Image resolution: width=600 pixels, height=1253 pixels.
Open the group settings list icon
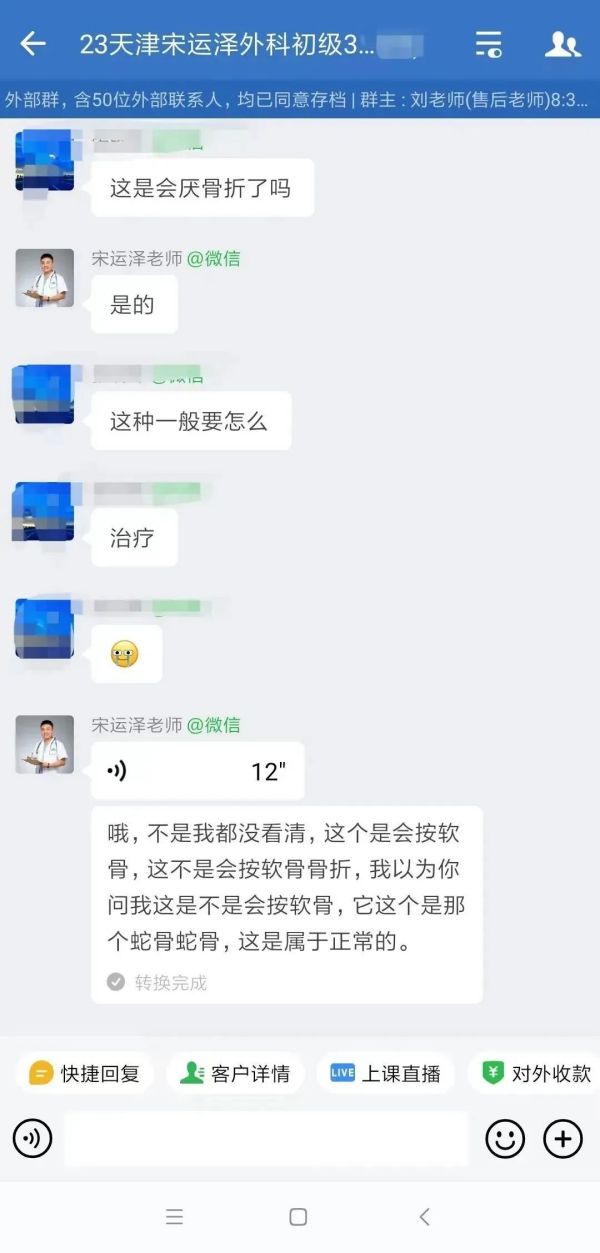tap(488, 44)
